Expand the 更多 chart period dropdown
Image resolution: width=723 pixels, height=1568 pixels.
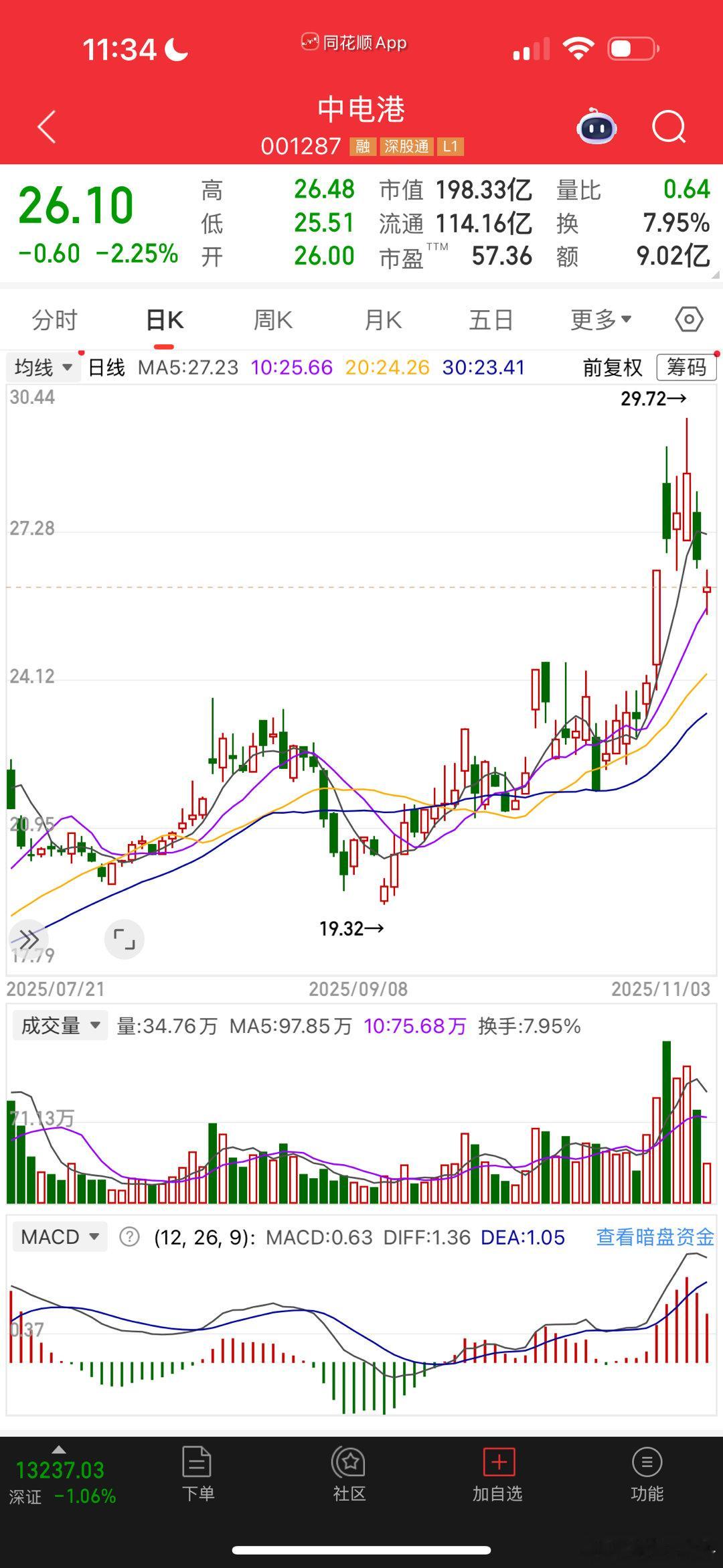tap(600, 320)
